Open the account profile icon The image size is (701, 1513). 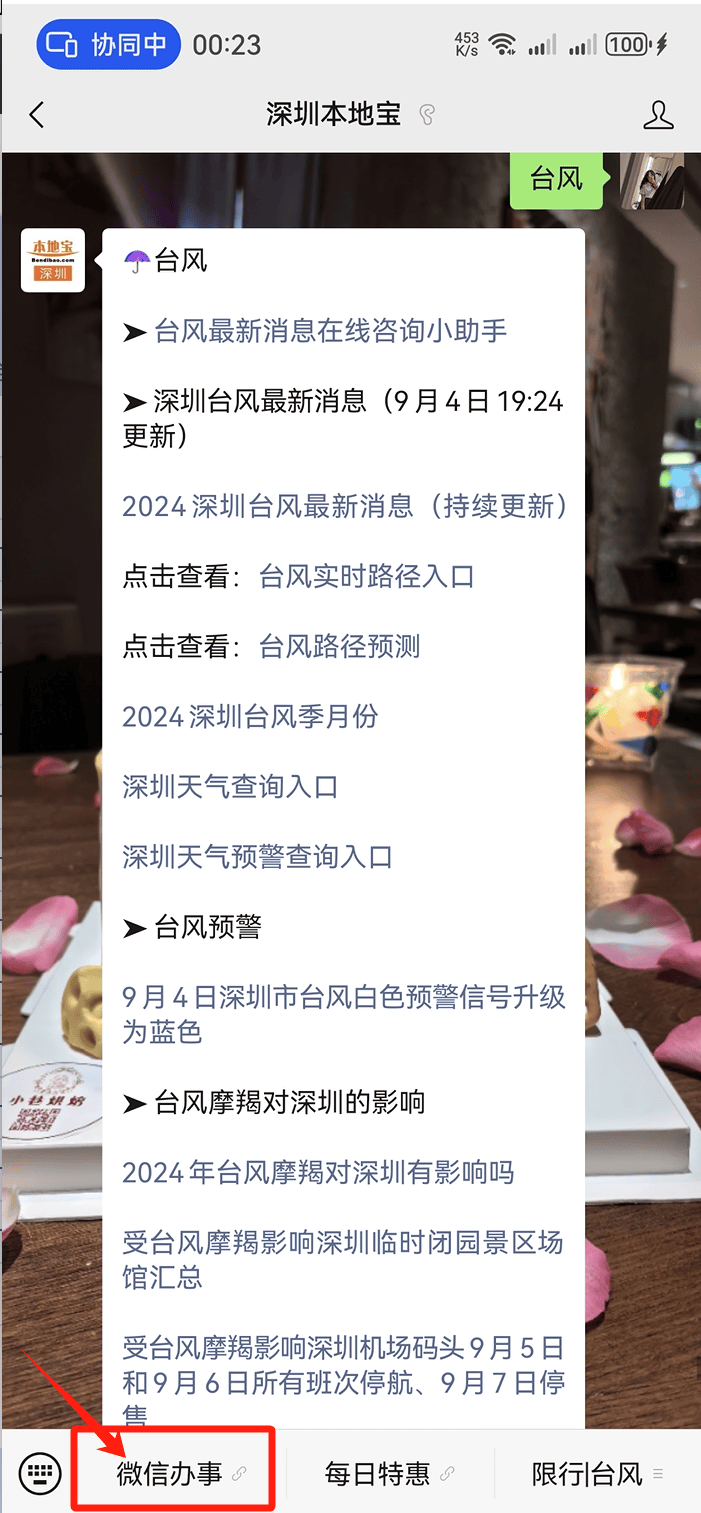pos(658,115)
